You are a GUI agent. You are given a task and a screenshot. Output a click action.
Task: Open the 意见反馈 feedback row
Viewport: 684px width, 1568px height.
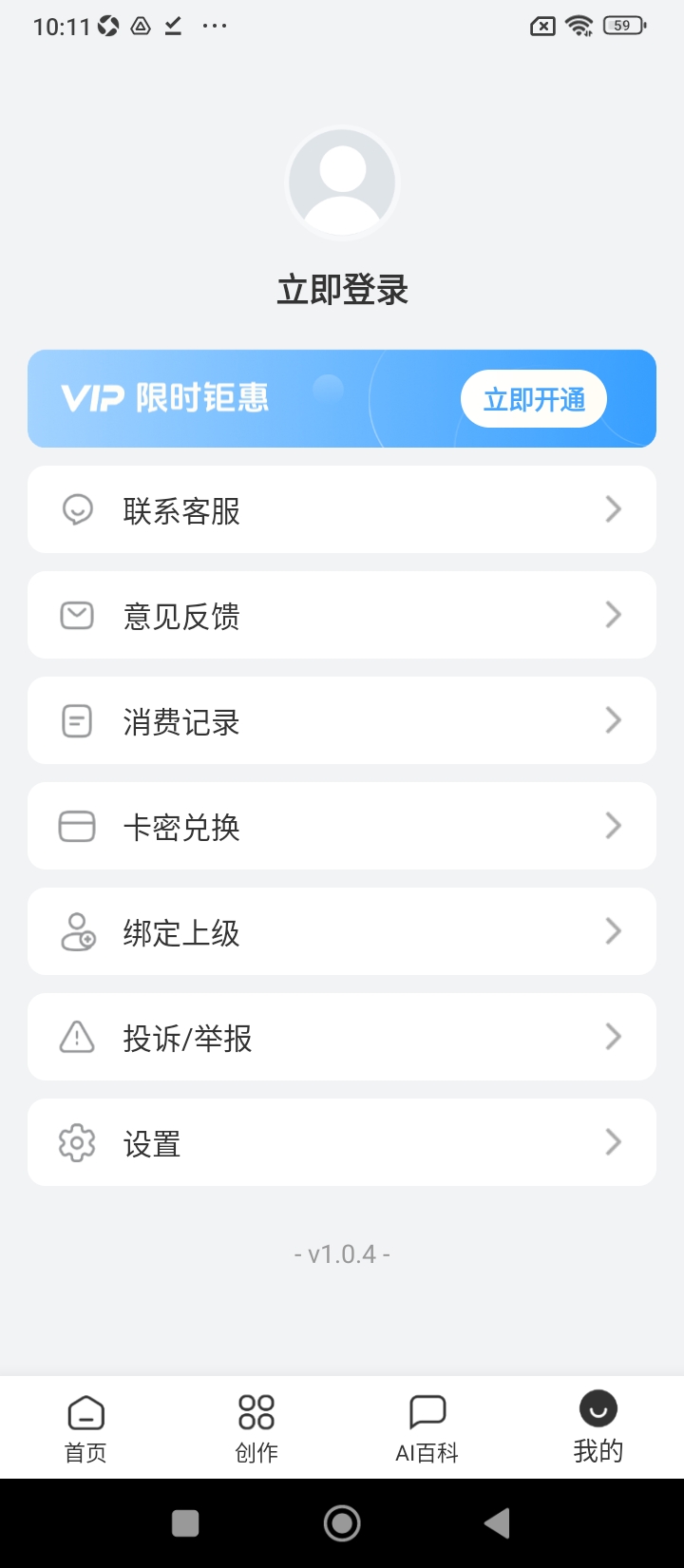342,615
